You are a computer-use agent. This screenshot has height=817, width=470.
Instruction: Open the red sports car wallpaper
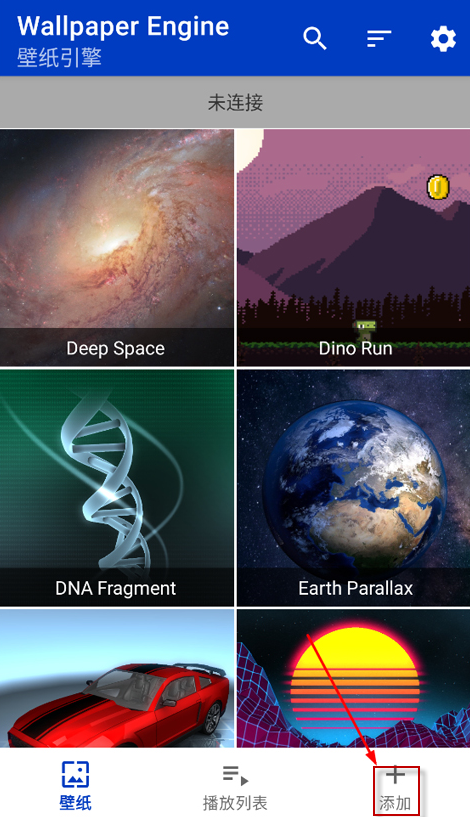117,678
